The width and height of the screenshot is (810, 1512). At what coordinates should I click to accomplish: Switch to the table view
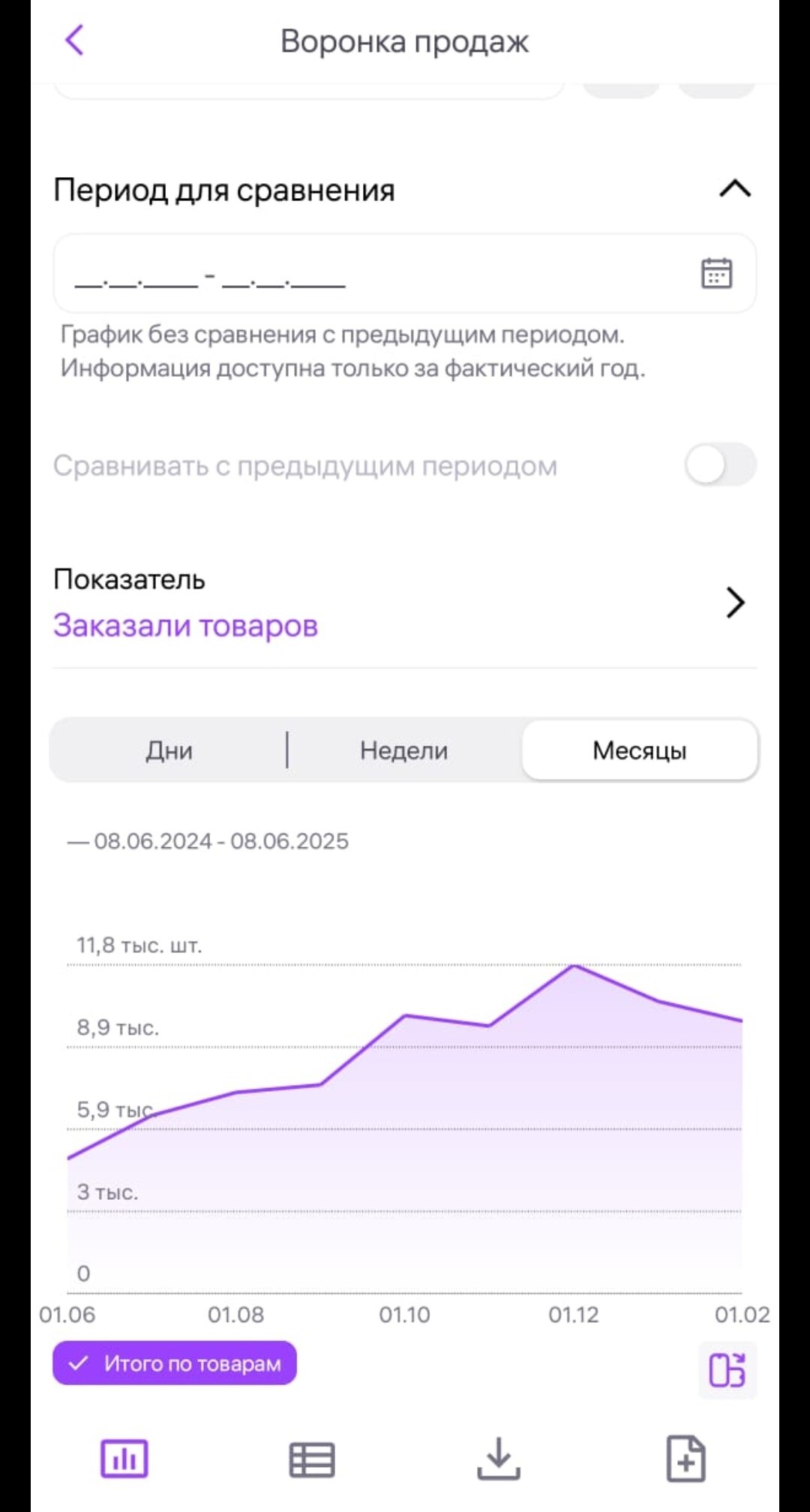(x=312, y=1459)
